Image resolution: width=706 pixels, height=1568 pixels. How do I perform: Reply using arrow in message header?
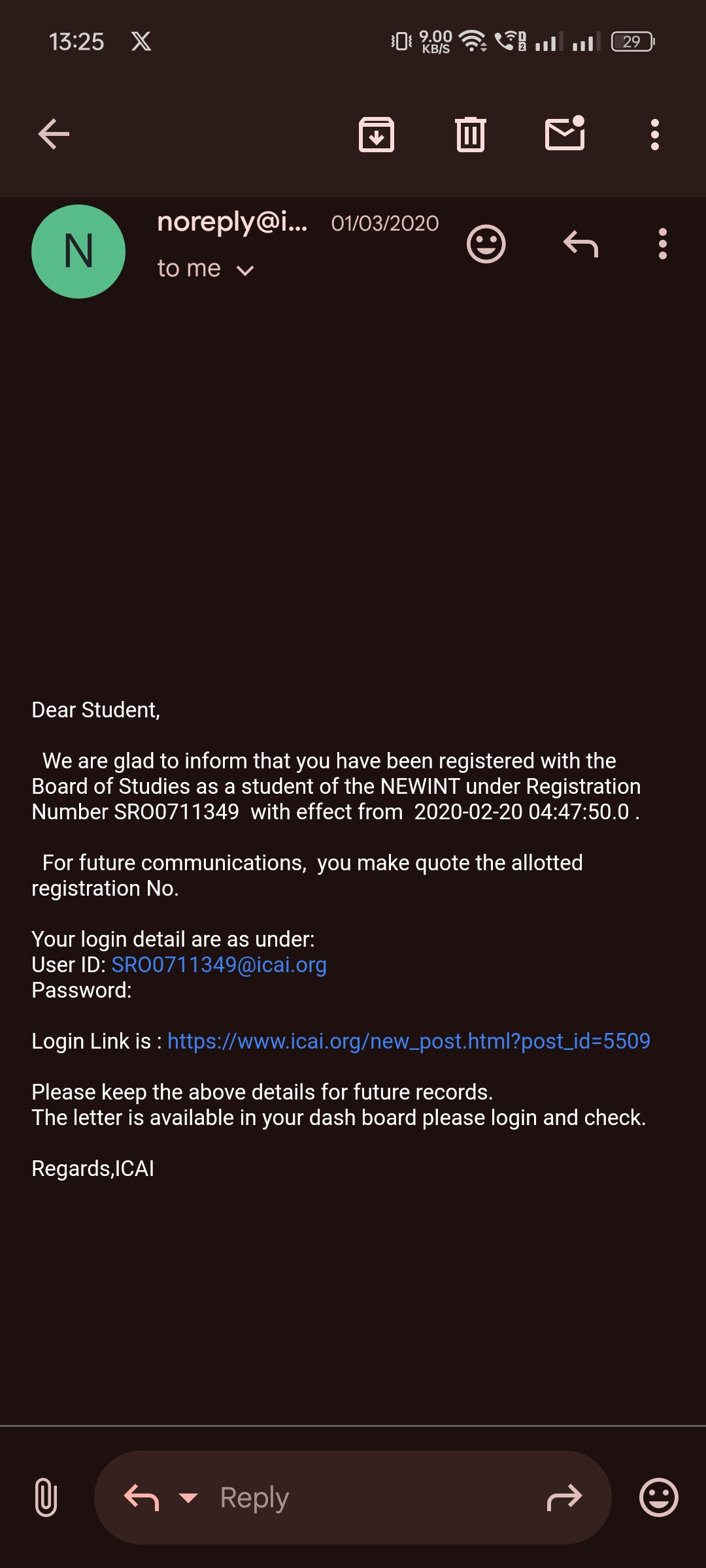(x=580, y=244)
